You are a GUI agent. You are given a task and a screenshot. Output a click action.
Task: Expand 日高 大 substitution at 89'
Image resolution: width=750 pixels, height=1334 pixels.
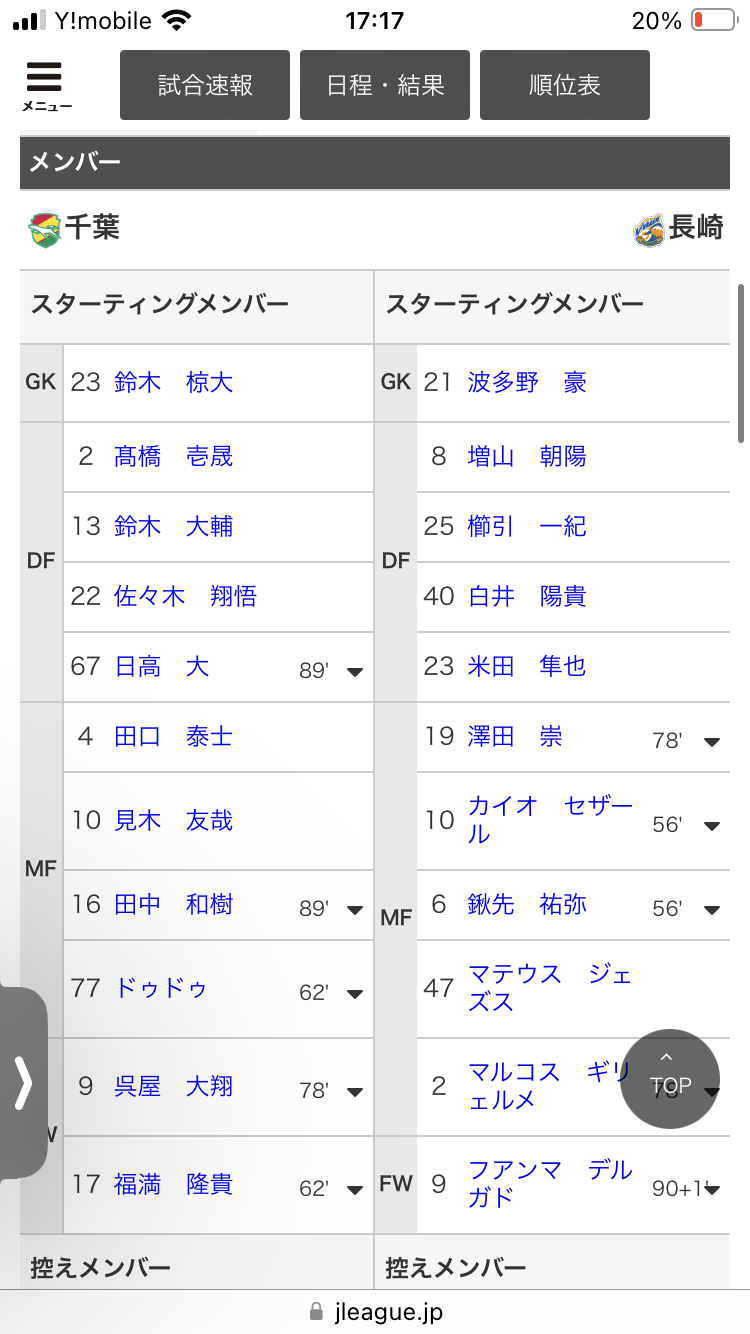[354, 671]
